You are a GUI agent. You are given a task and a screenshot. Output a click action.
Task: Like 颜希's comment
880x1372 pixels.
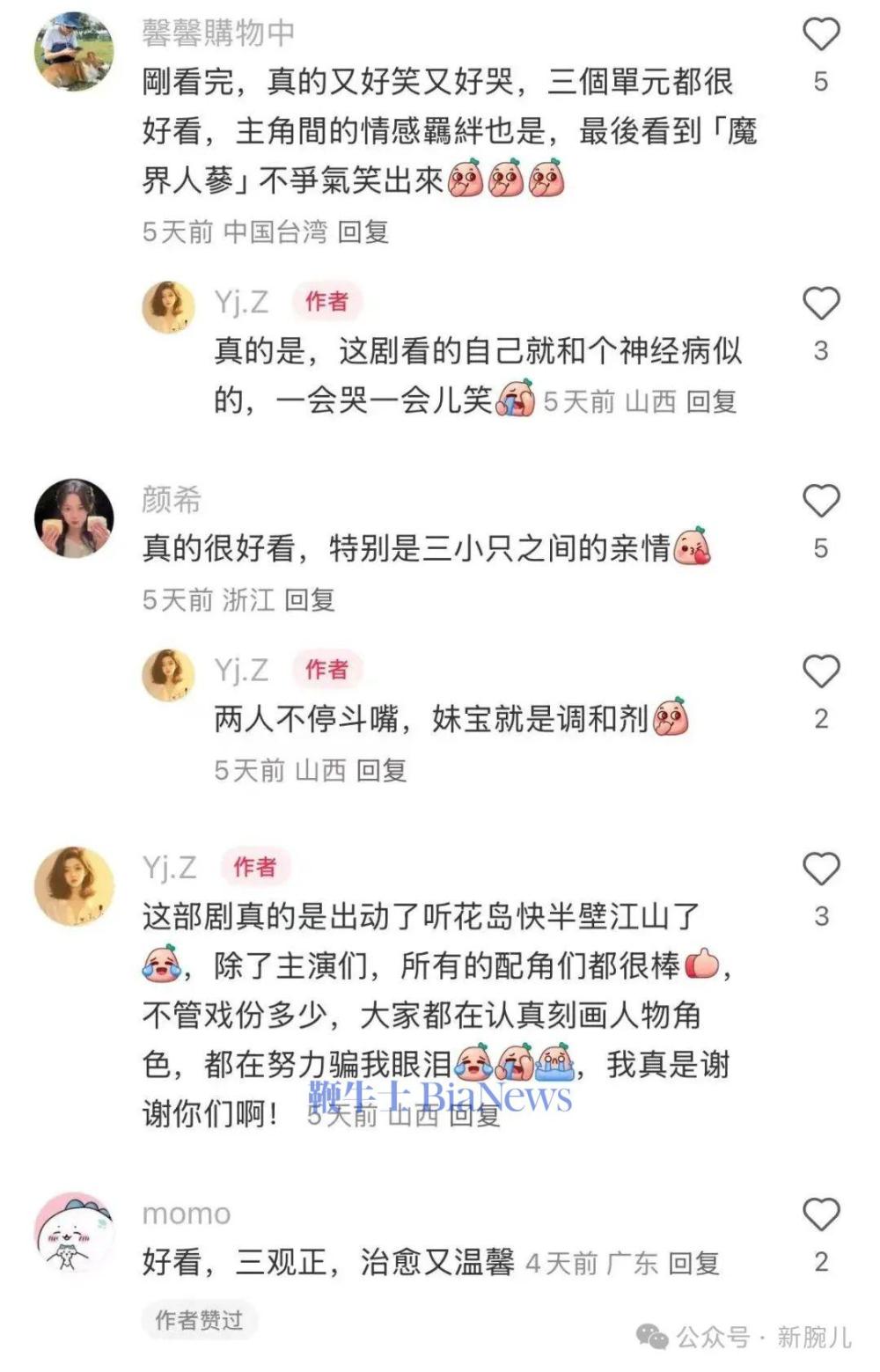[x=820, y=501]
